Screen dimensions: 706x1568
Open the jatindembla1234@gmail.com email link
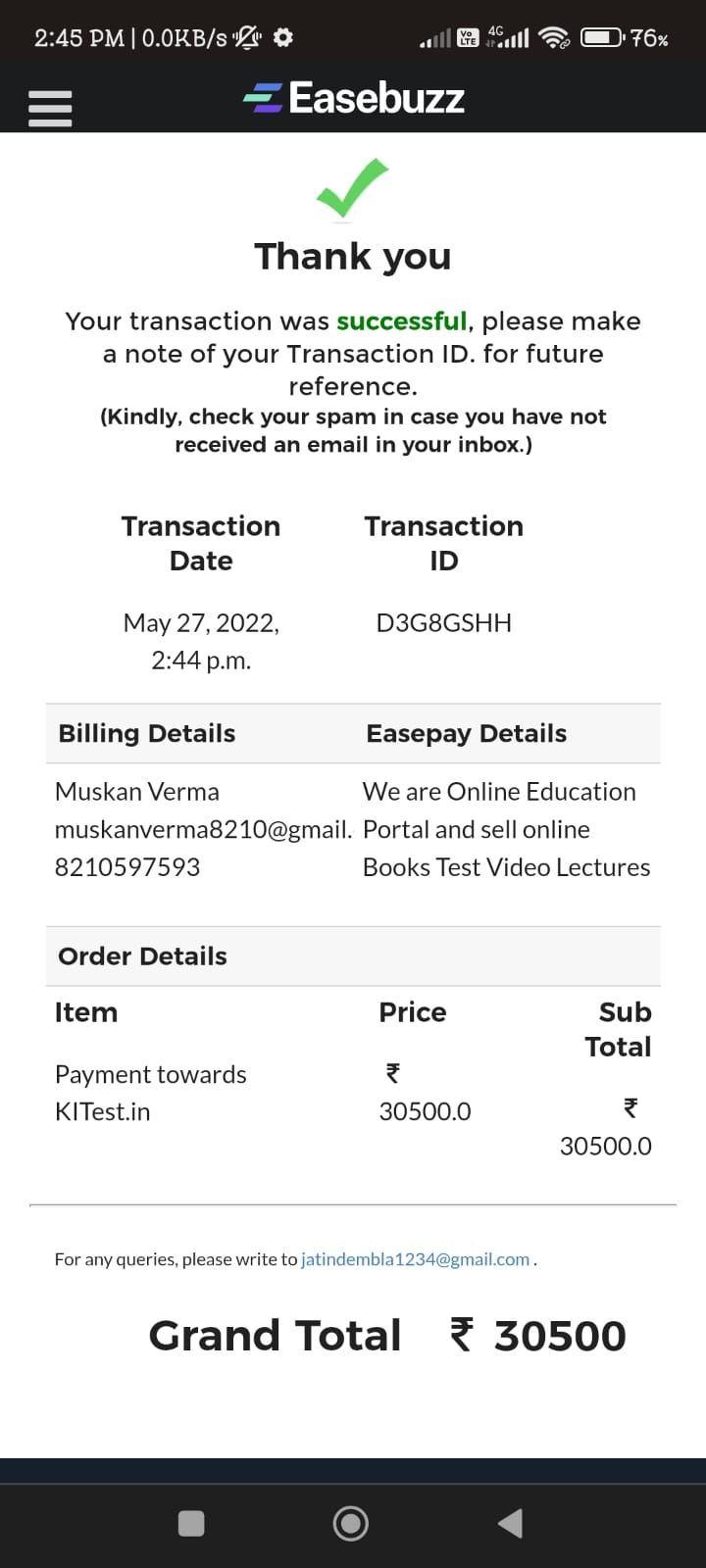tap(415, 1259)
